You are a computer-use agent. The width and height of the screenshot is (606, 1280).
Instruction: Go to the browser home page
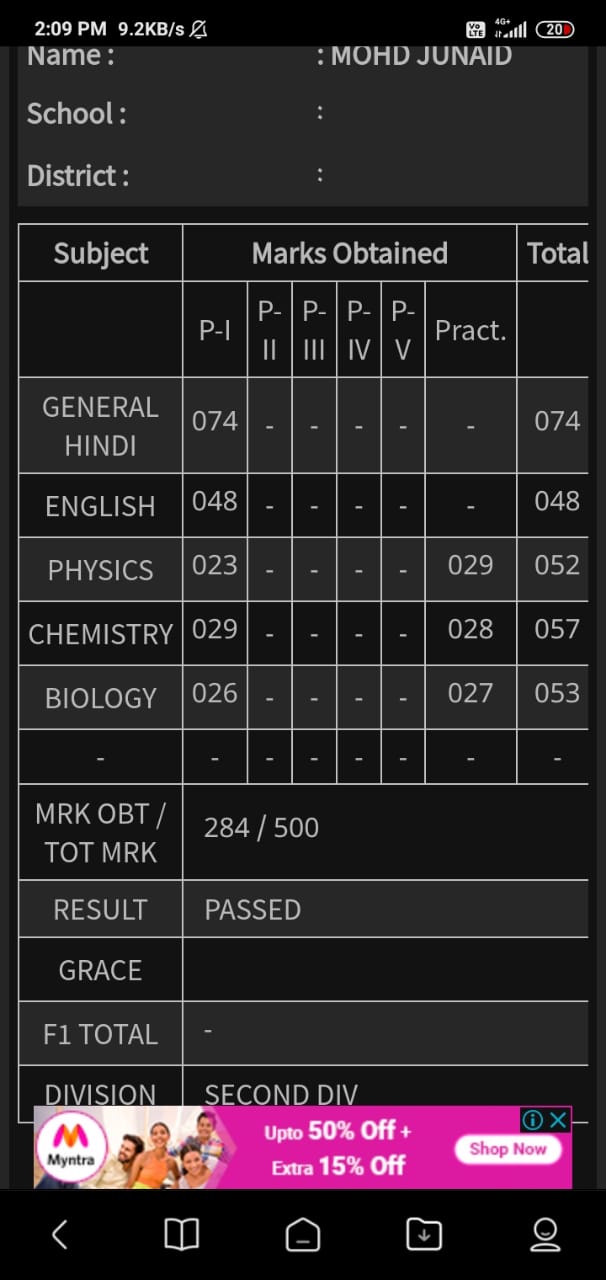point(302,1234)
